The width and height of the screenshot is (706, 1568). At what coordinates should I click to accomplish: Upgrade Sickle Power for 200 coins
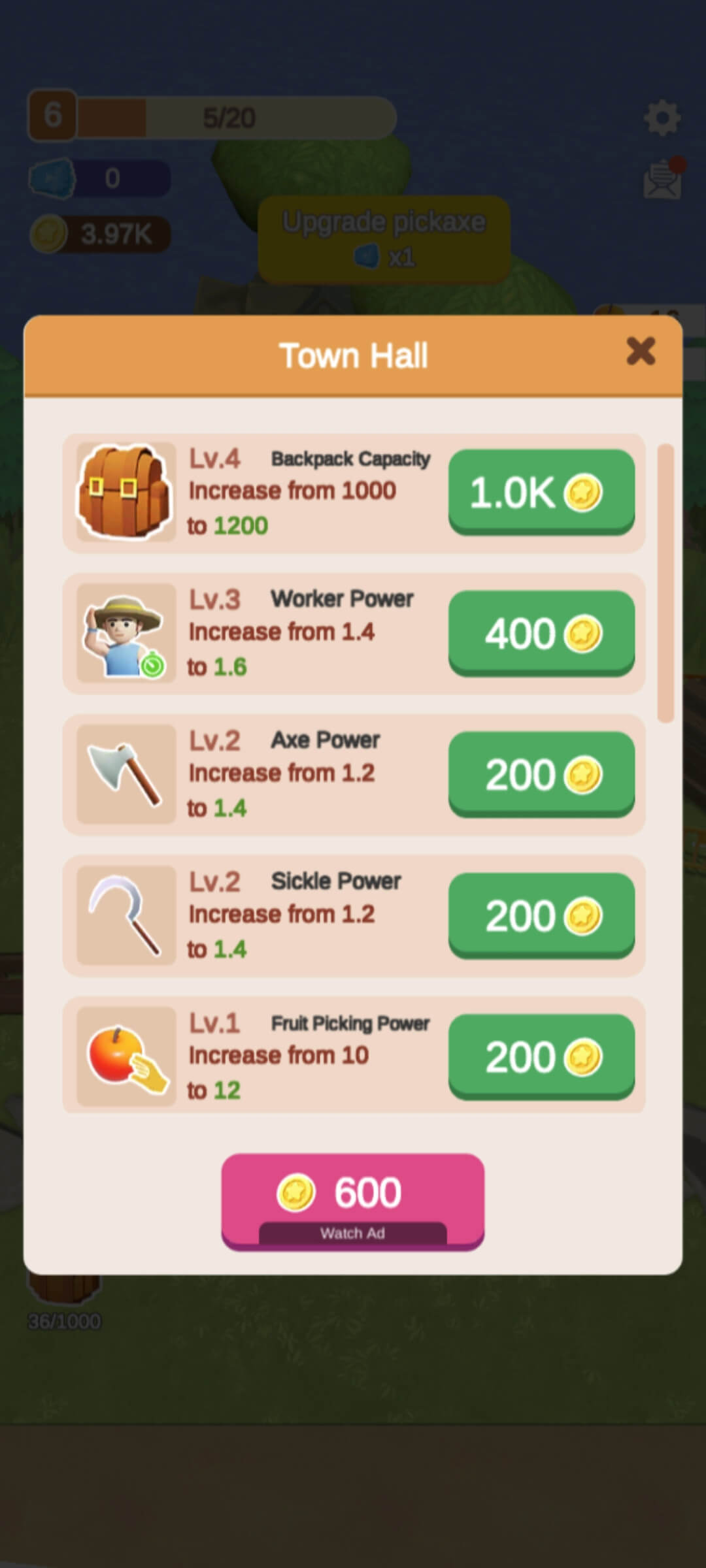click(541, 915)
